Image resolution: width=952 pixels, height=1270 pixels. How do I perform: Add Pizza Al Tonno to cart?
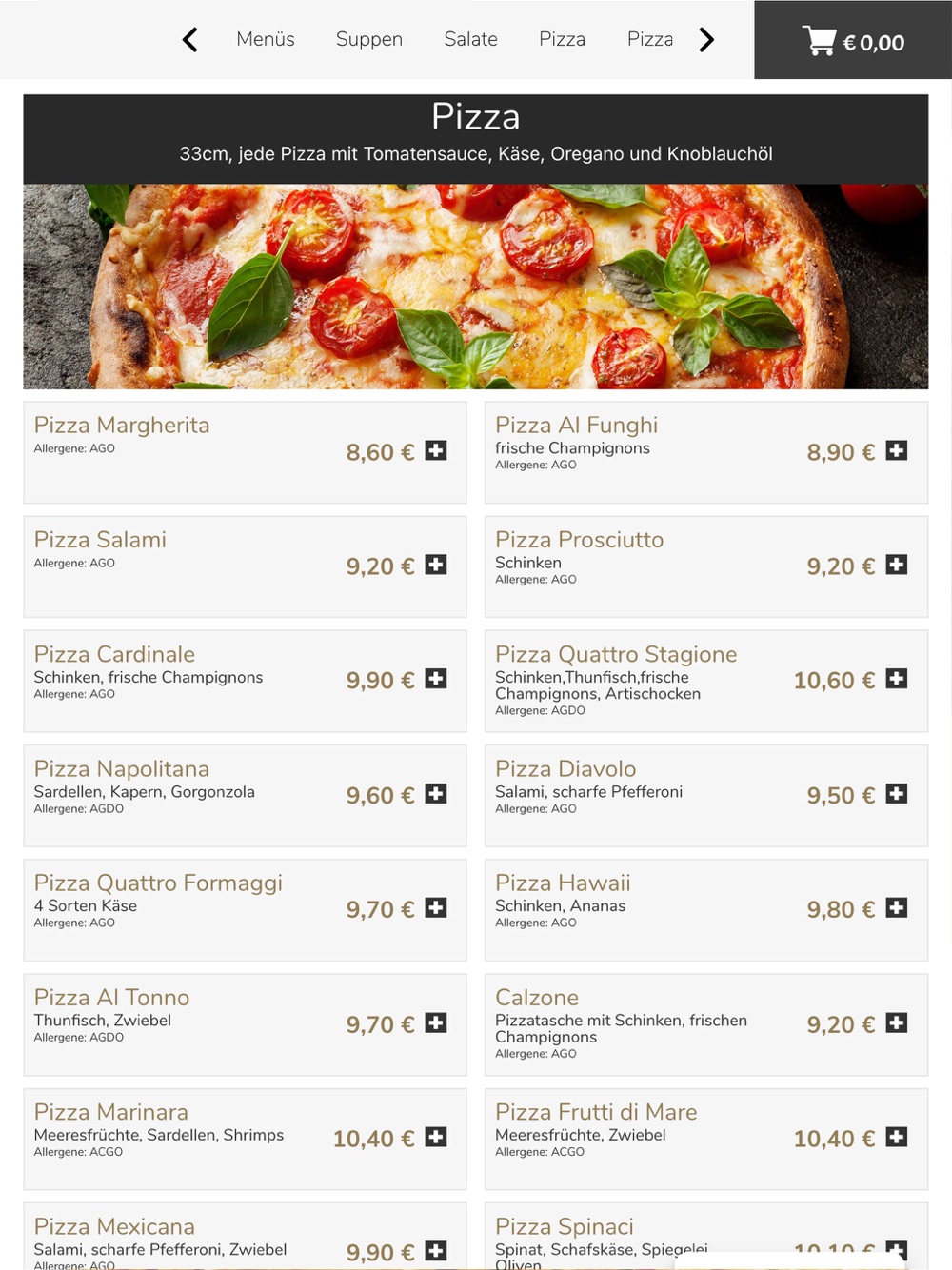pyautogui.click(x=436, y=1023)
